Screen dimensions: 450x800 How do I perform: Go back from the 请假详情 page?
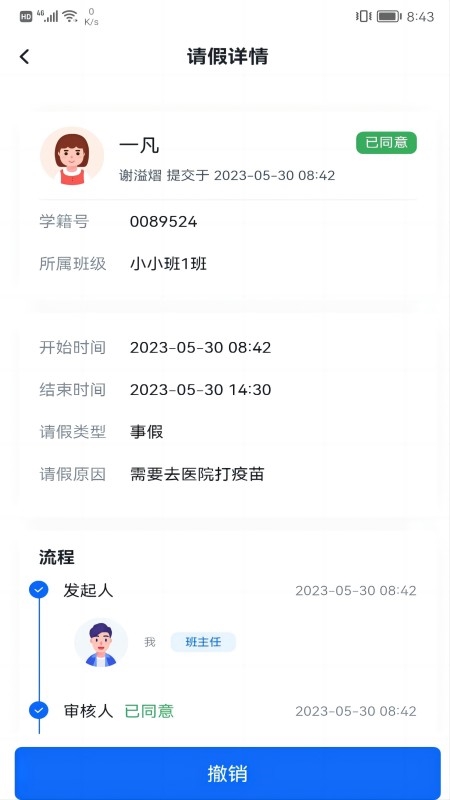(x=24, y=57)
